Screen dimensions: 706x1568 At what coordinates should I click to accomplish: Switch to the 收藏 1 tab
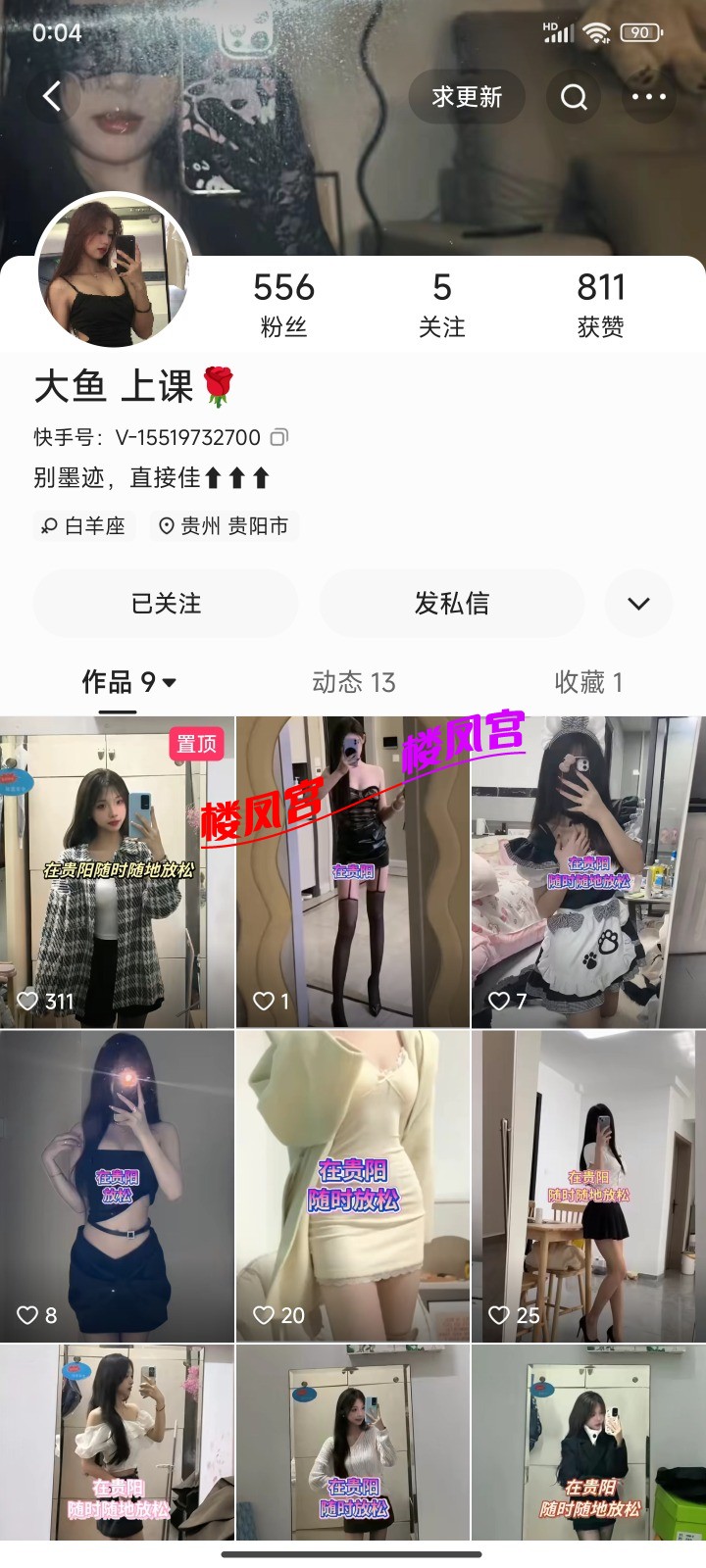[588, 682]
